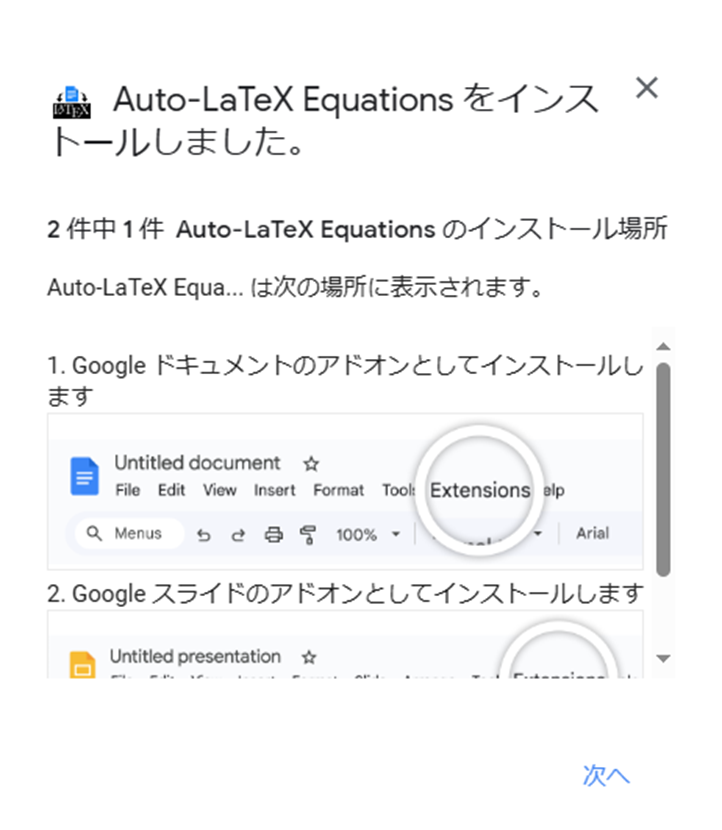Open the Format menu in the Docs screenshot
The height and width of the screenshot is (830, 722).
coord(339,490)
